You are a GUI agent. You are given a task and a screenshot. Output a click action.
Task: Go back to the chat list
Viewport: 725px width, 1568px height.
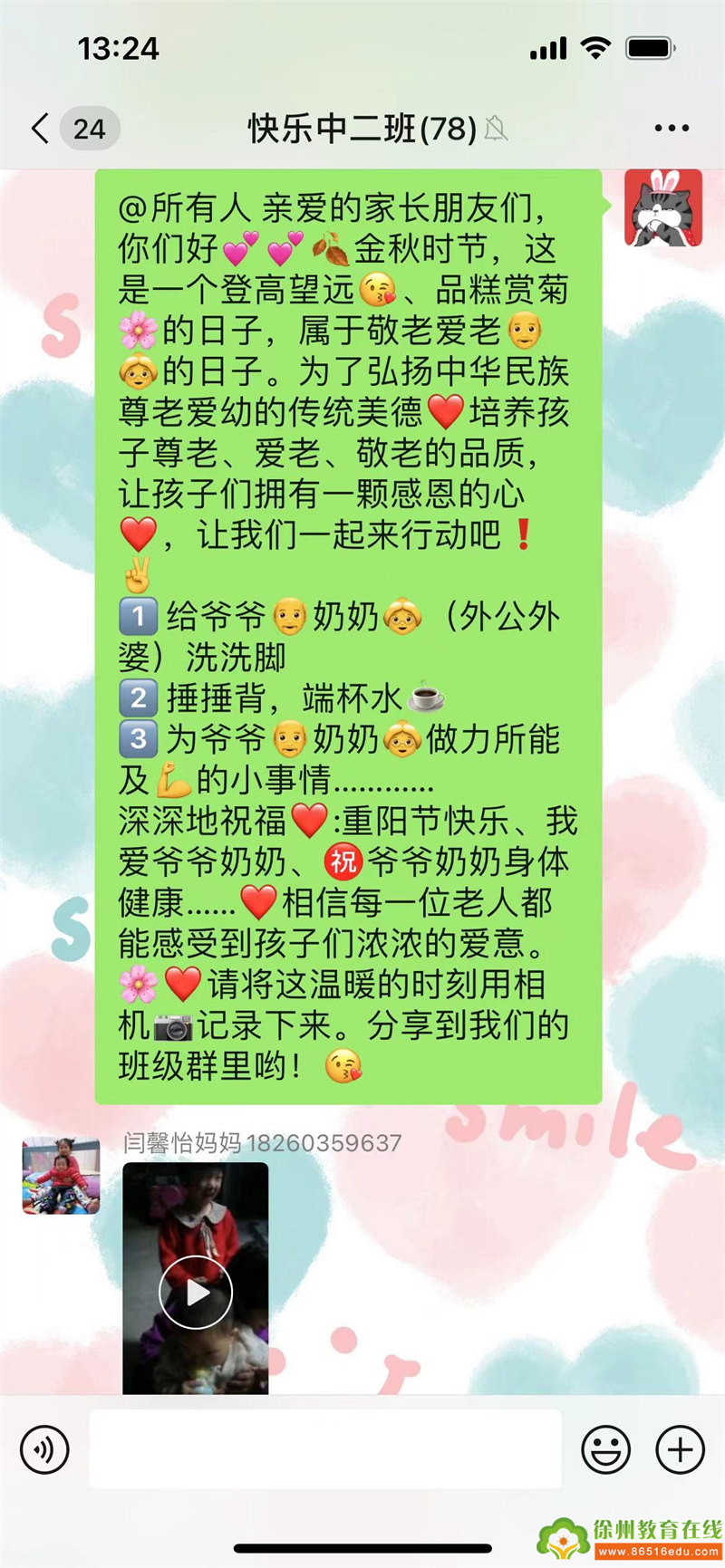click(41, 129)
